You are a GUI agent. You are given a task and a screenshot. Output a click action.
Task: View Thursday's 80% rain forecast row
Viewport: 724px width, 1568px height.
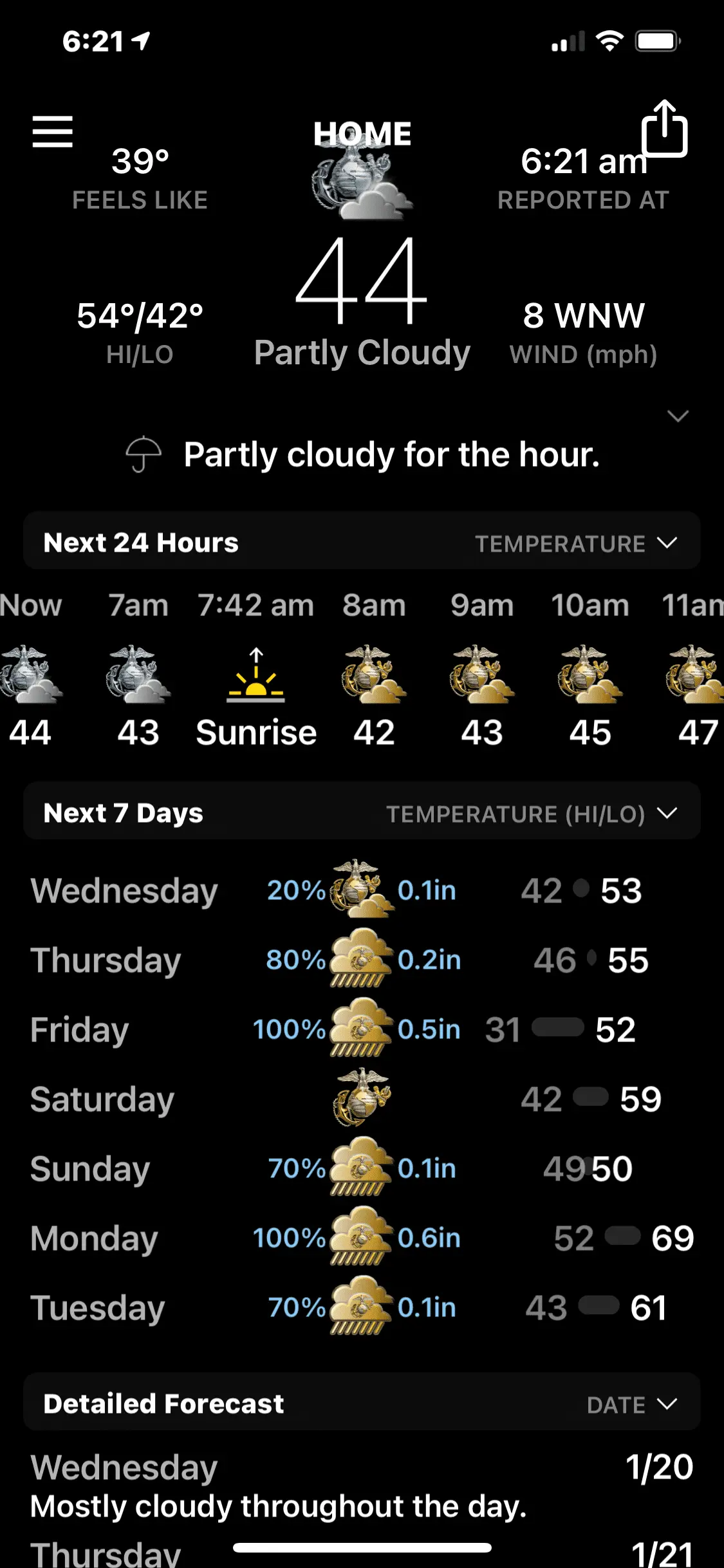(x=106, y=960)
